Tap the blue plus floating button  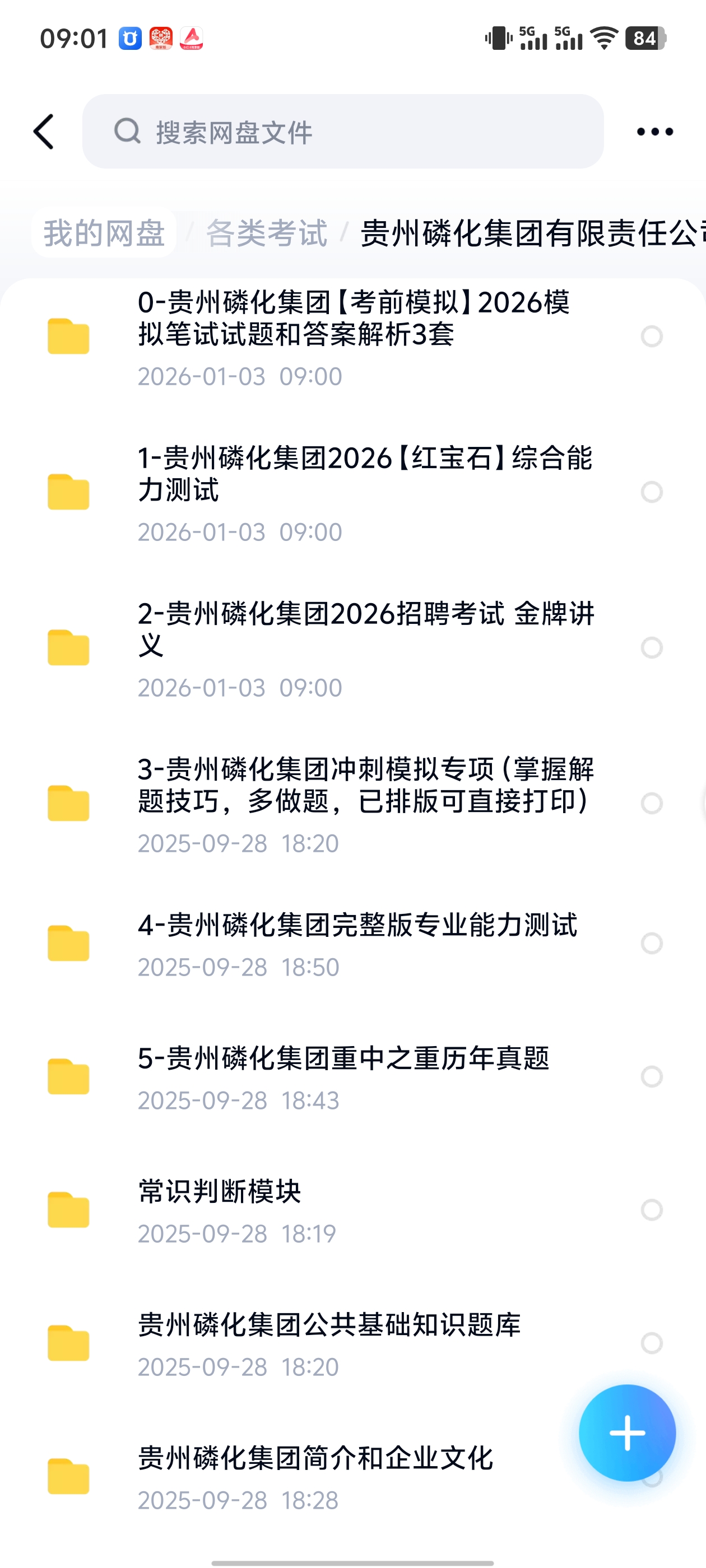click(628, 1433)
